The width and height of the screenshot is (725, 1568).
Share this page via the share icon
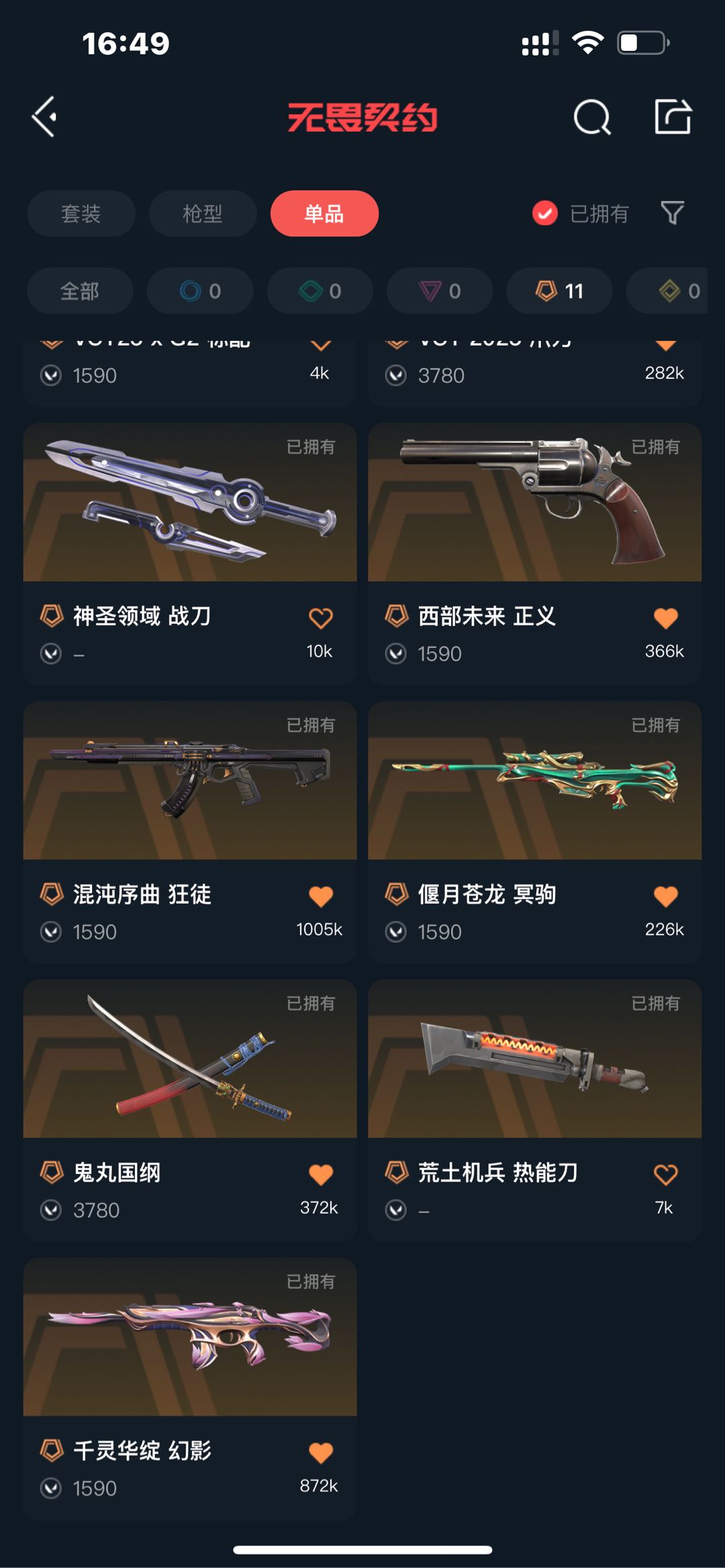[673, 117]
